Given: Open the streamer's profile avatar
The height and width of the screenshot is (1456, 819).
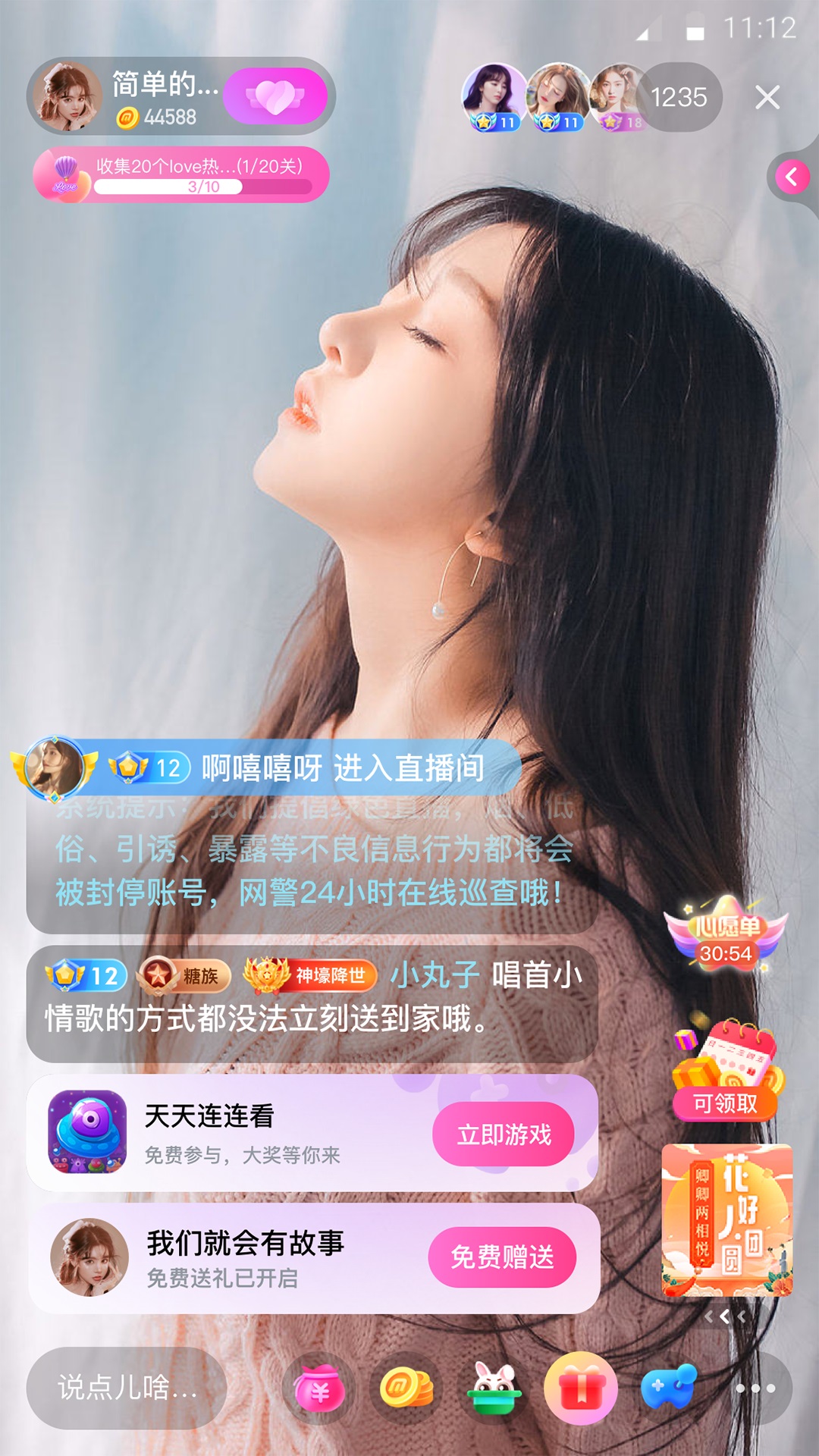Looking at the screenshot, I should 67,97.
